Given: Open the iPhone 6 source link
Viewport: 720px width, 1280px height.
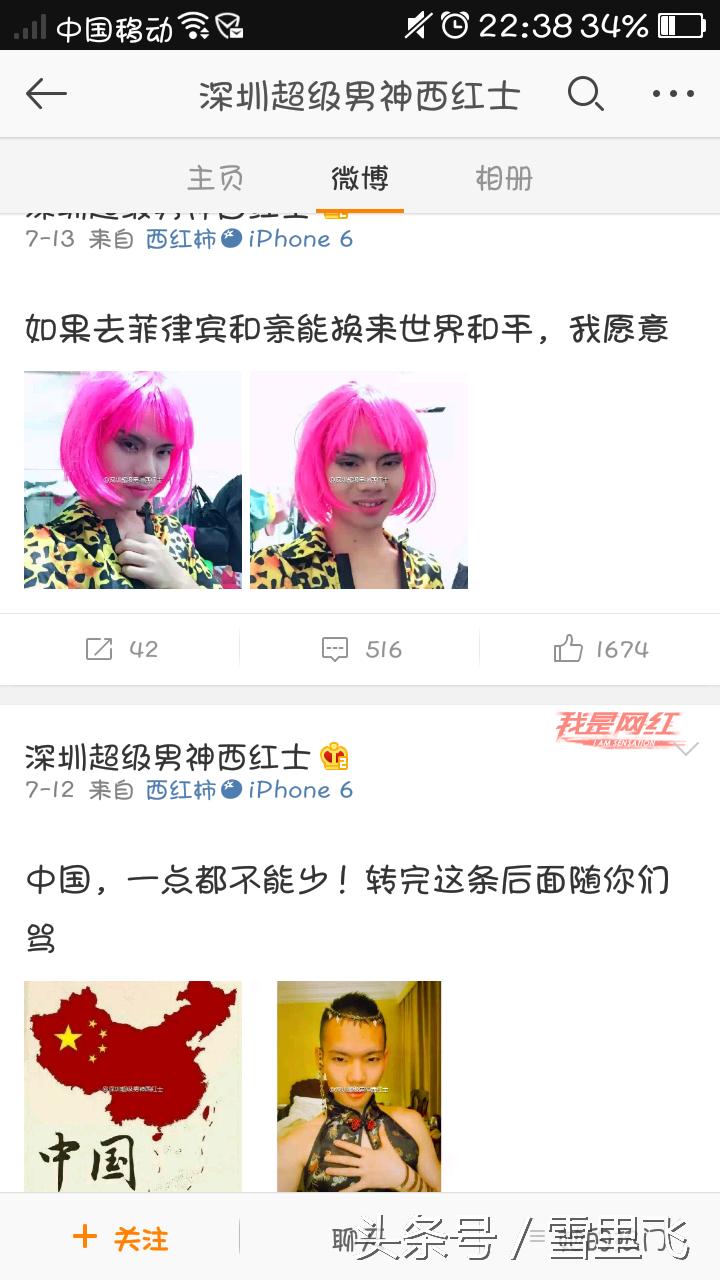Looking at the screenshot, I should (299, 789).
